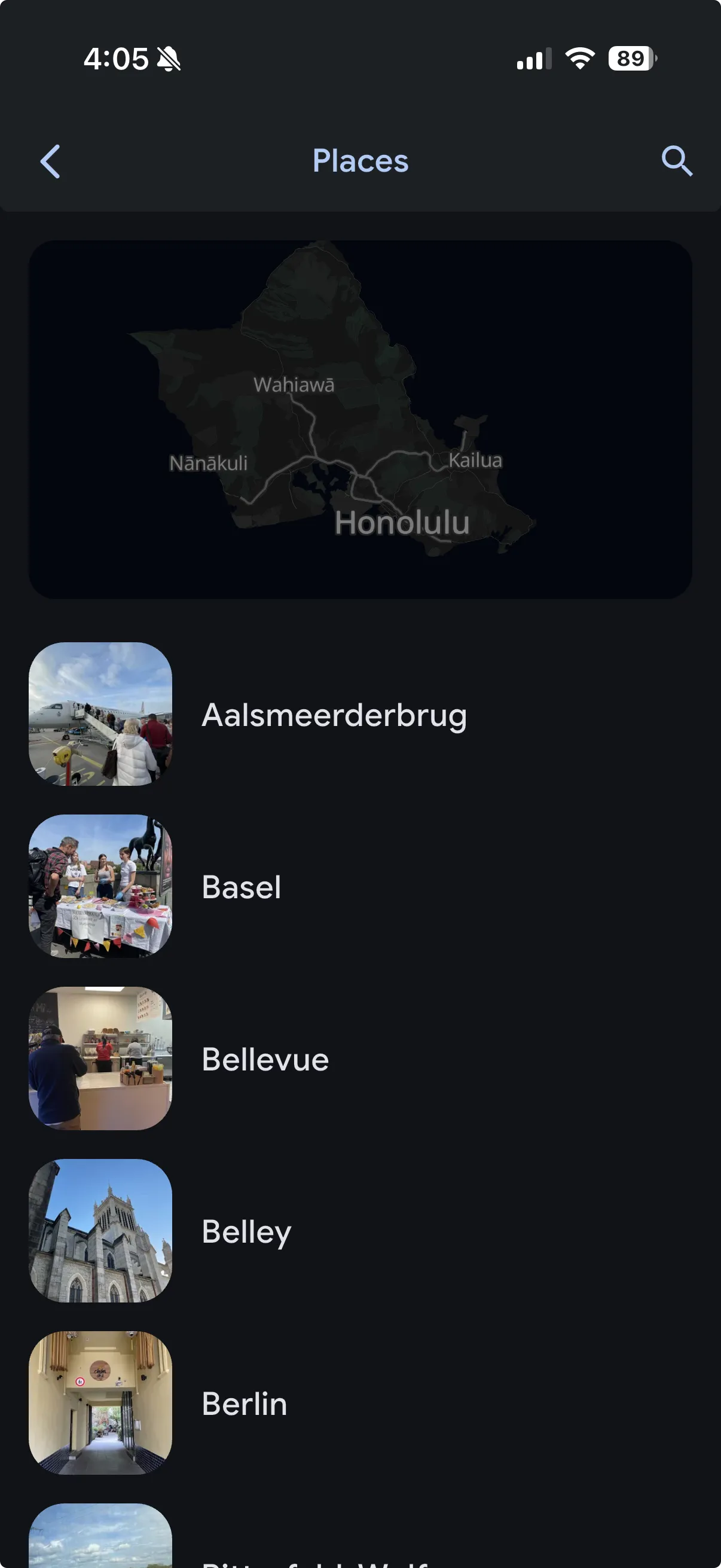Go back from the Places screen
The width and height of the screenshot is (721, 1568).
(50, 161)
